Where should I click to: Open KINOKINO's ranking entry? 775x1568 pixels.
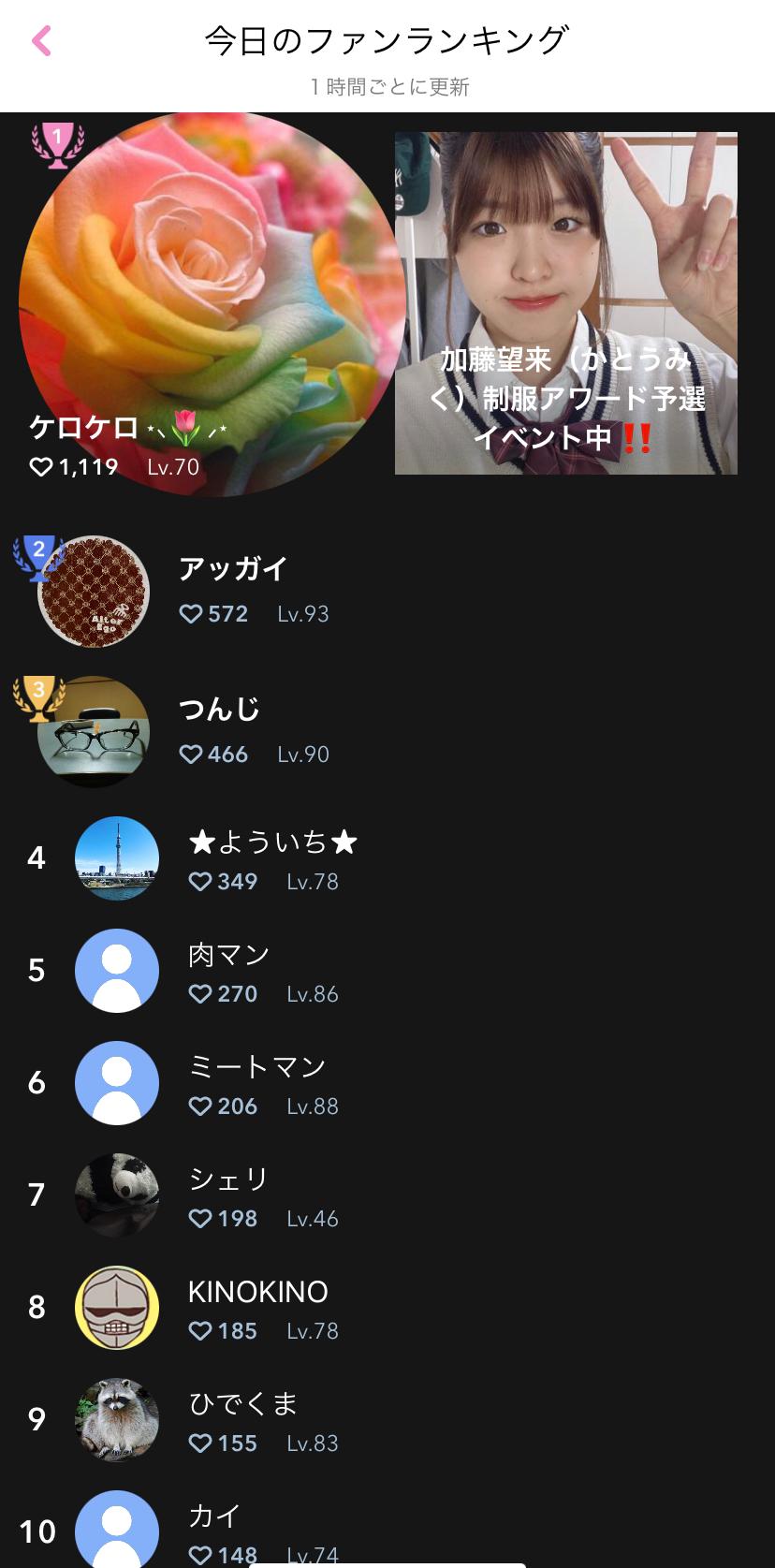point(257,1308)
